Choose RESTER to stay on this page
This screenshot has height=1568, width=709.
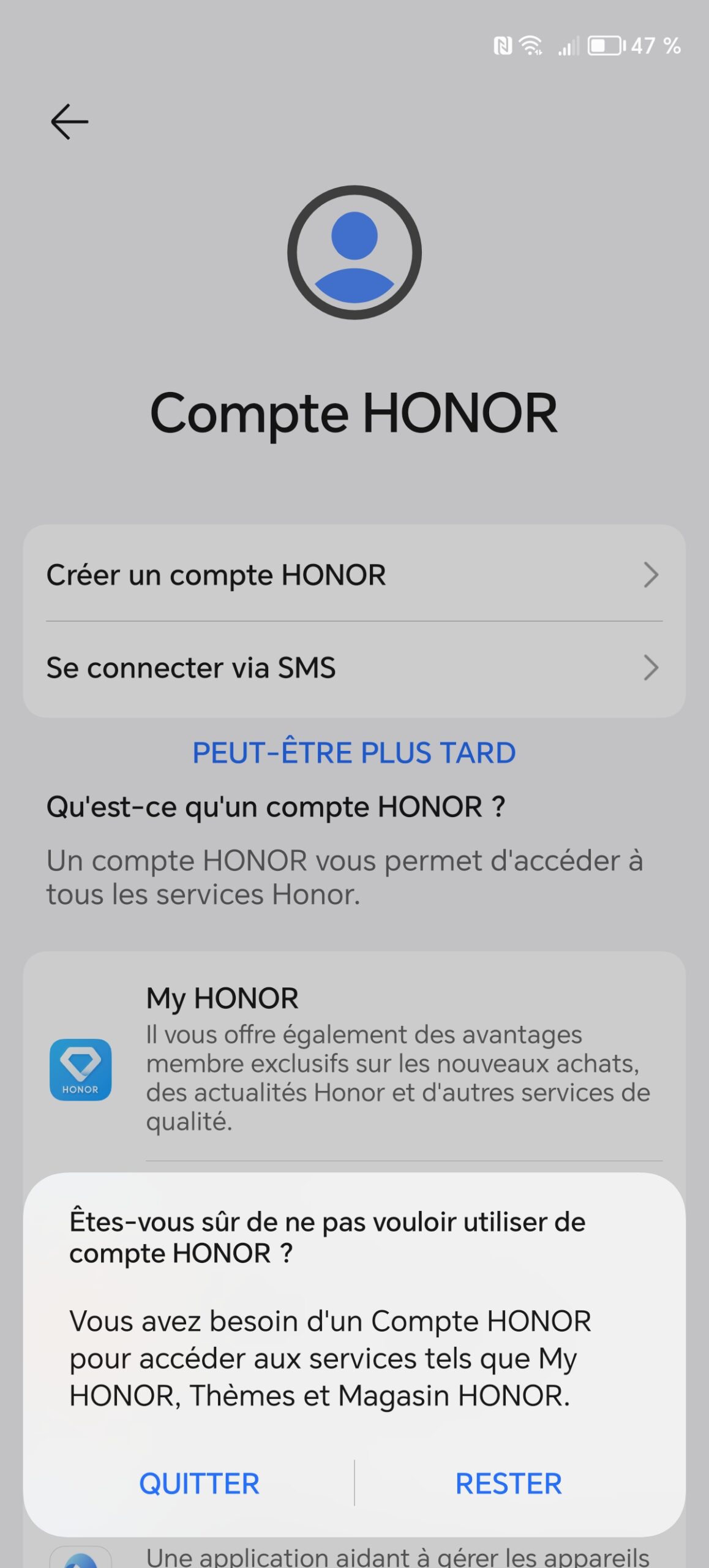pyautogui.click(x=508, y=1483)
